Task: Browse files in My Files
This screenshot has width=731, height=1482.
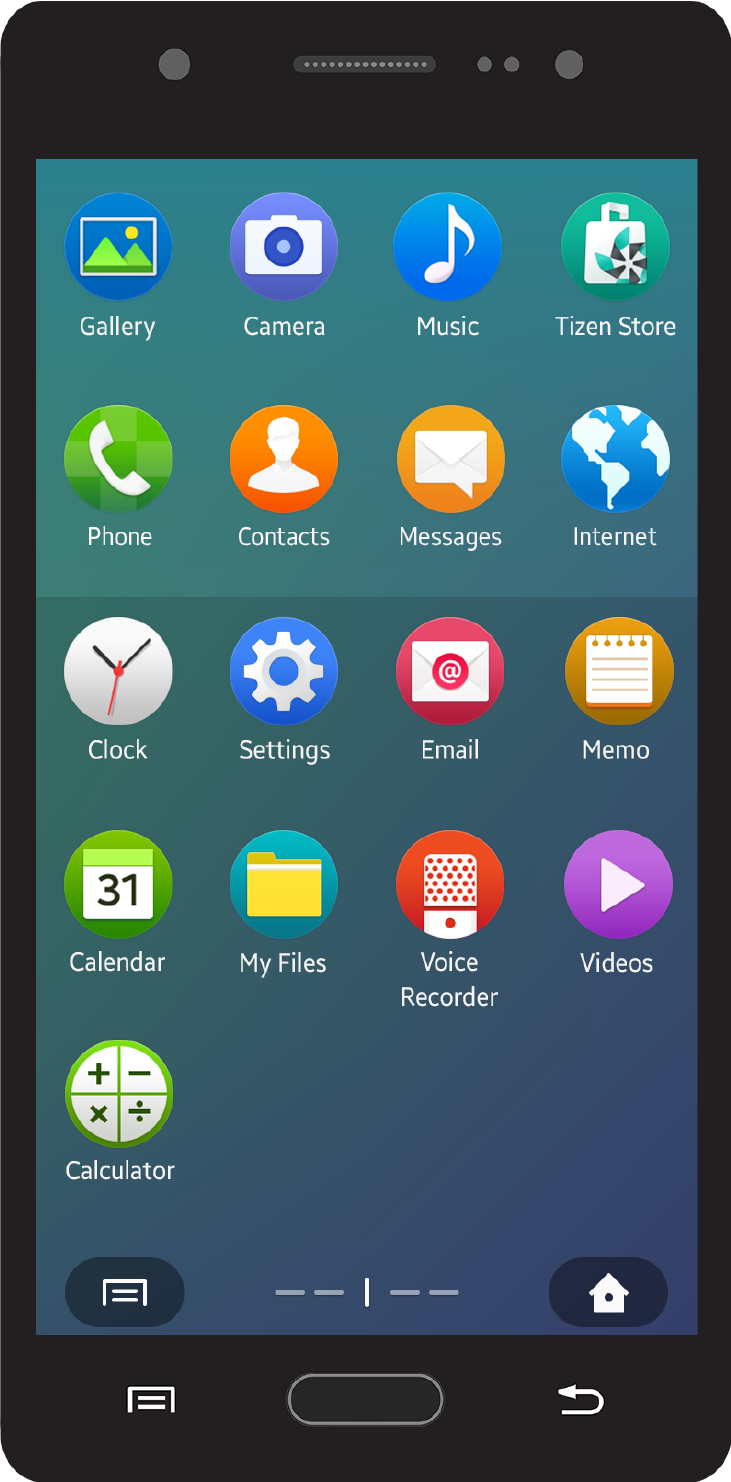Action: click(x=284, y=884)
